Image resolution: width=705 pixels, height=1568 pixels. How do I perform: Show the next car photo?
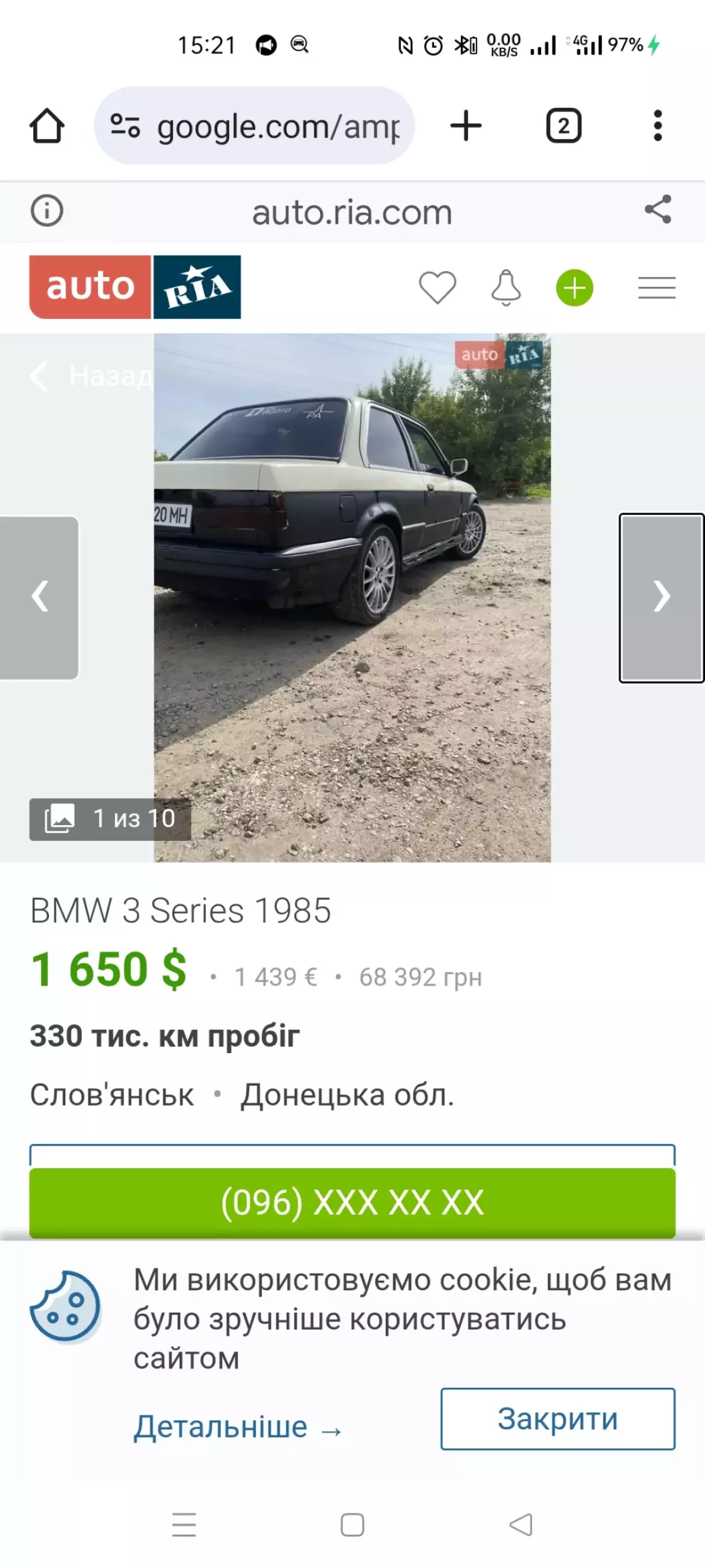point(662,597)
